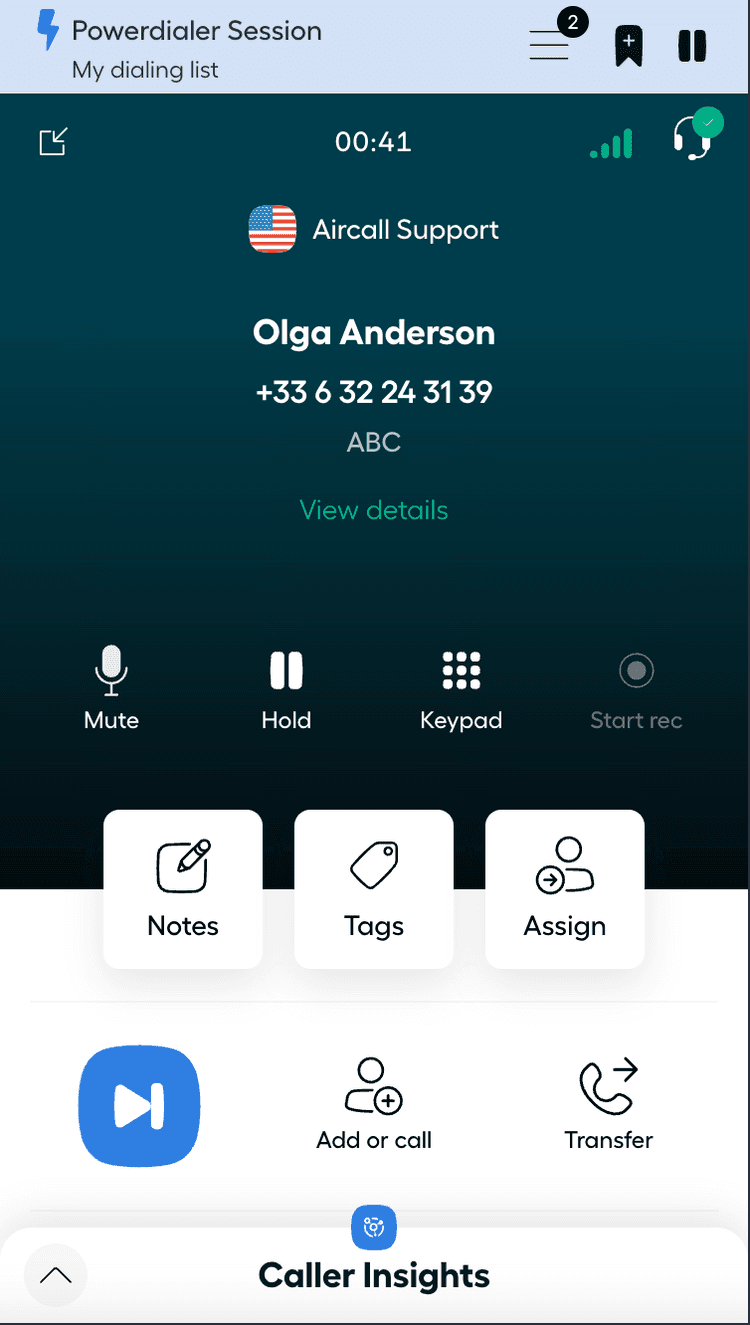Transfer the call
The width and height of the screenshot is (750, 1325).
tap(608, 1105)
